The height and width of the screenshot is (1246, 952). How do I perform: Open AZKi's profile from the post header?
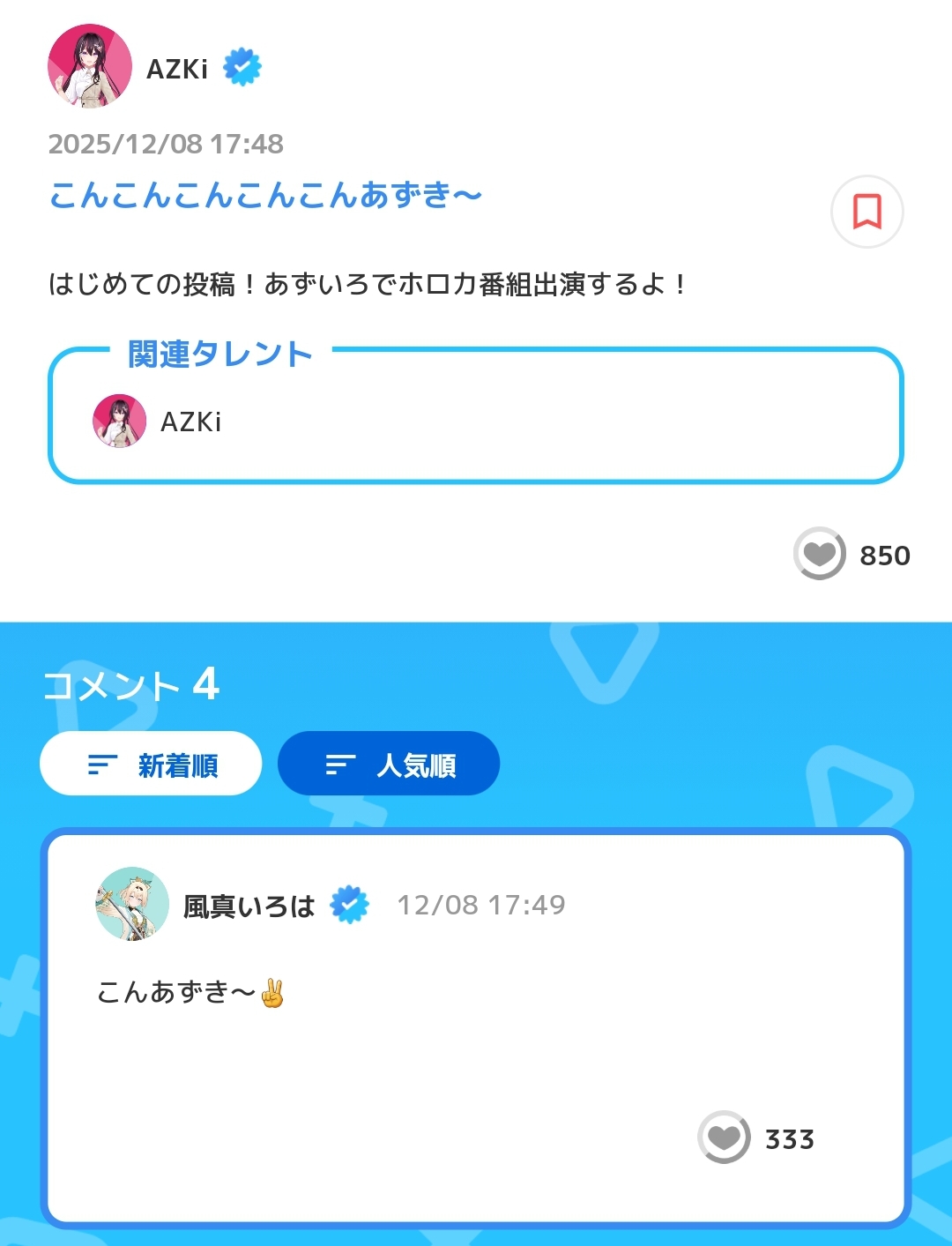point(90,67)
